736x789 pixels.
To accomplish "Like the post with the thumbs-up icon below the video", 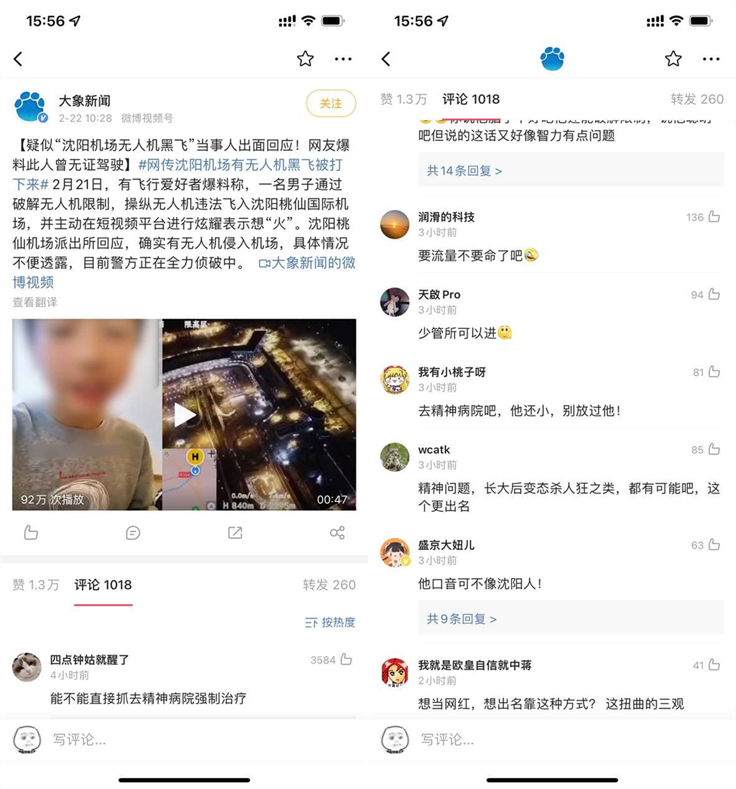I will click(x=31, y=533).
